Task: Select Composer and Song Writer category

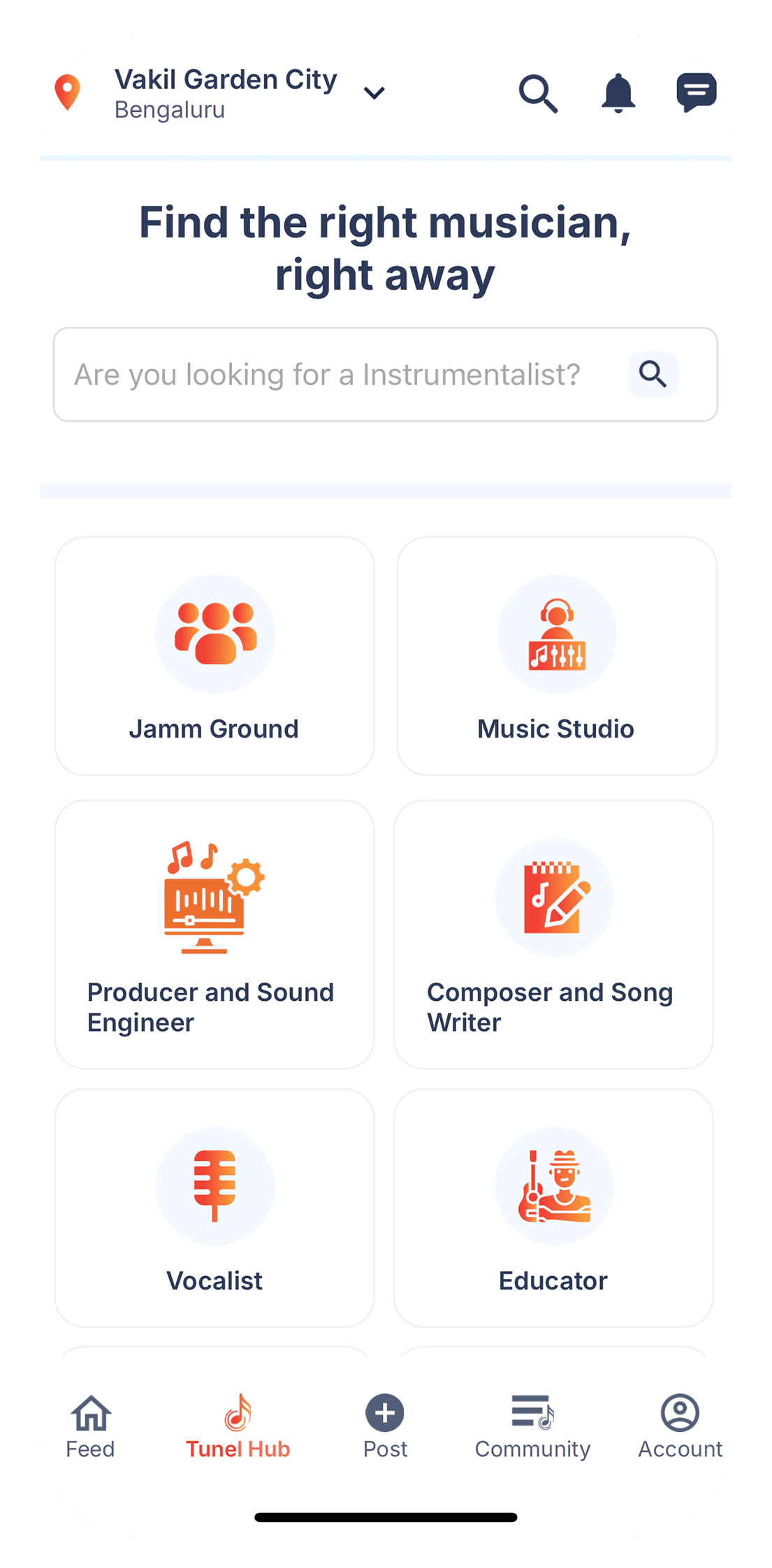Action: [x=553, y=934]
